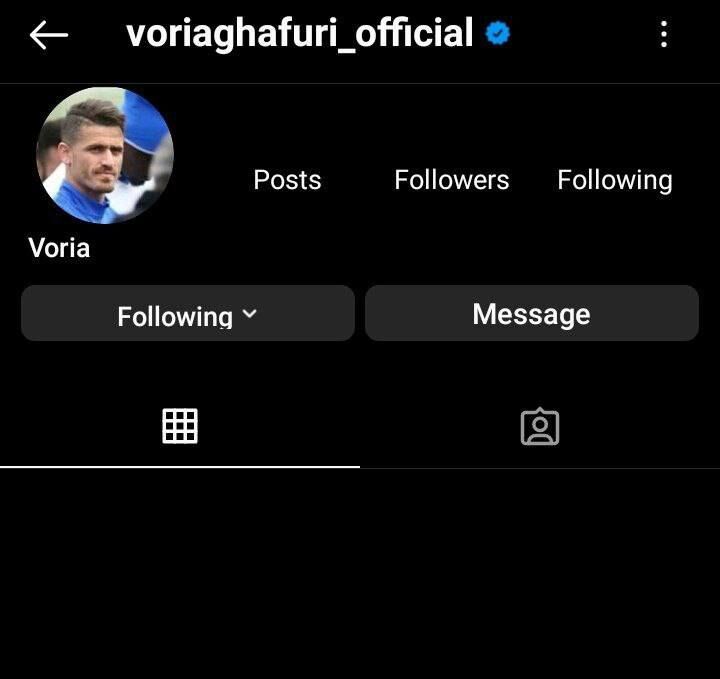Go back using the arrow icon

pos(48,35)
